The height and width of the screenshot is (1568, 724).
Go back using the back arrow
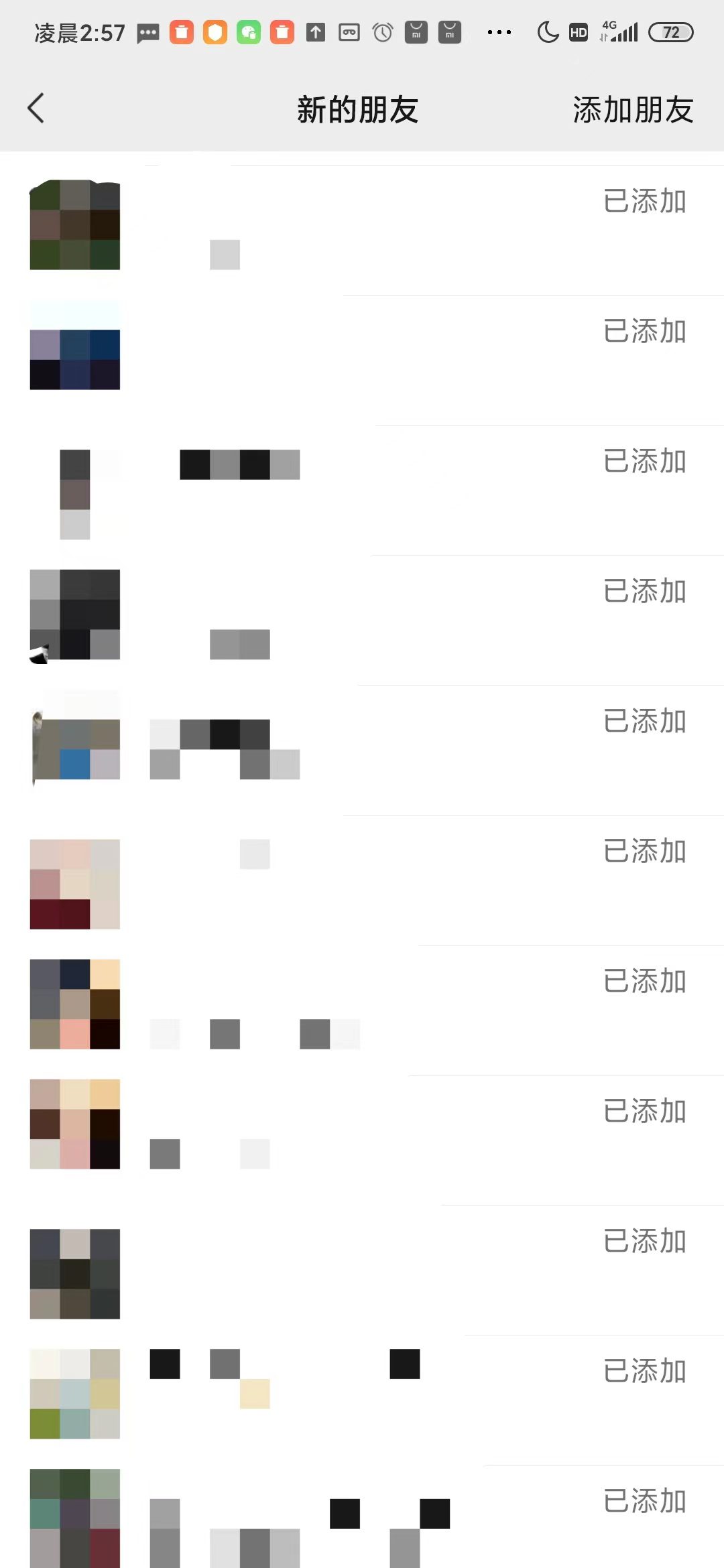pos(36,109)
